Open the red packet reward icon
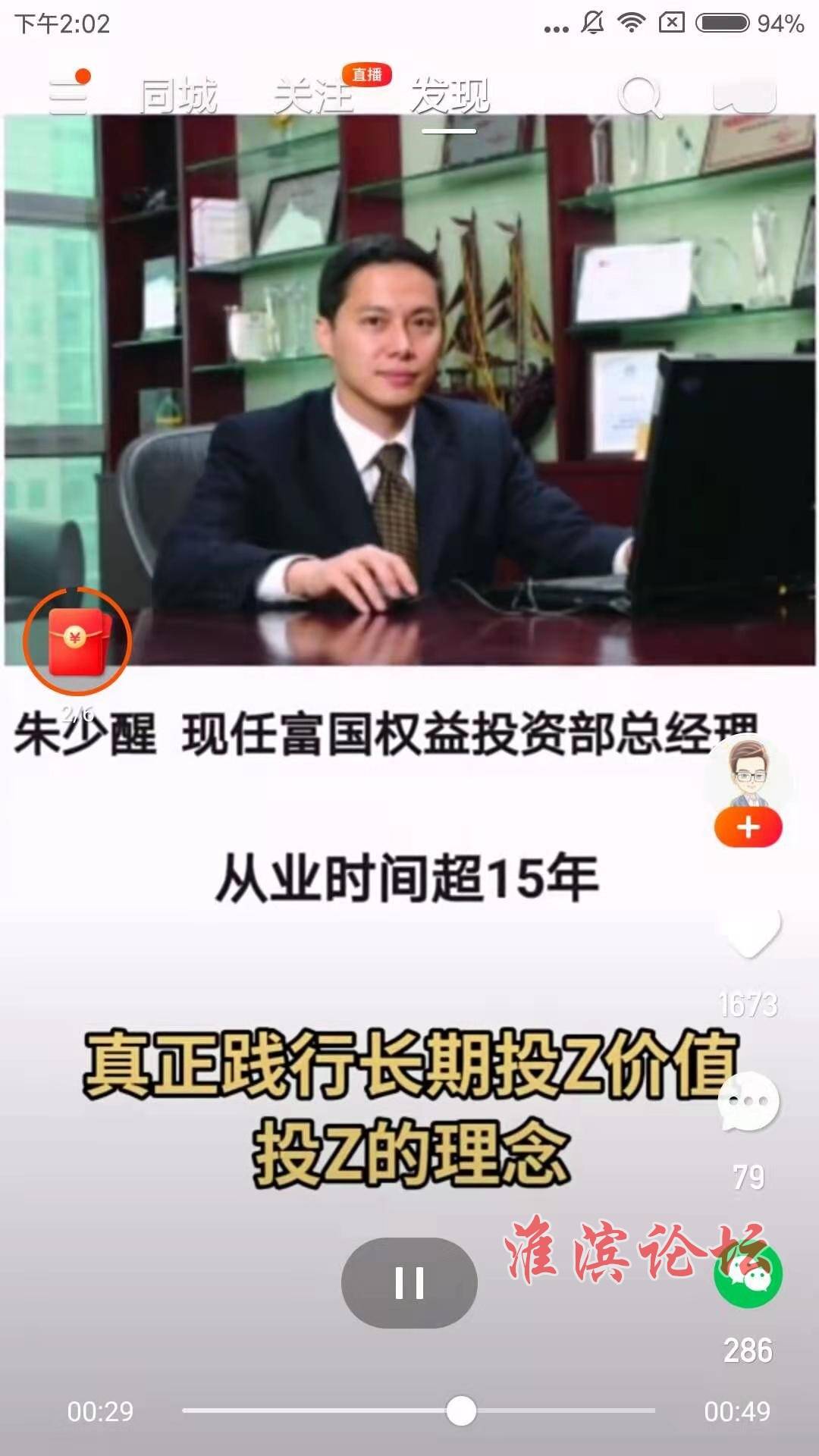 pos(77,642)
